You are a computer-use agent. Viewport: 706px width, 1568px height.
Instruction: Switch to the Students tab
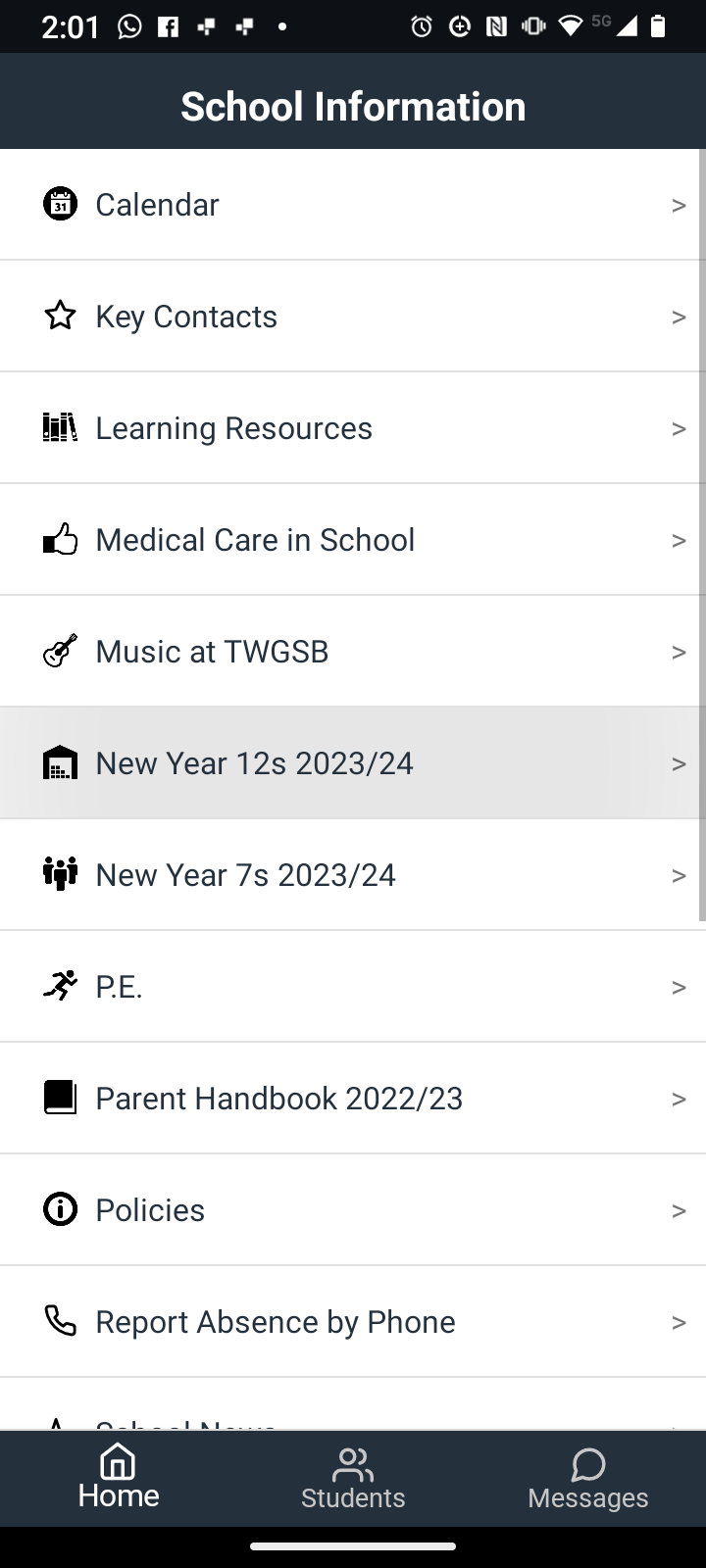353,1478
